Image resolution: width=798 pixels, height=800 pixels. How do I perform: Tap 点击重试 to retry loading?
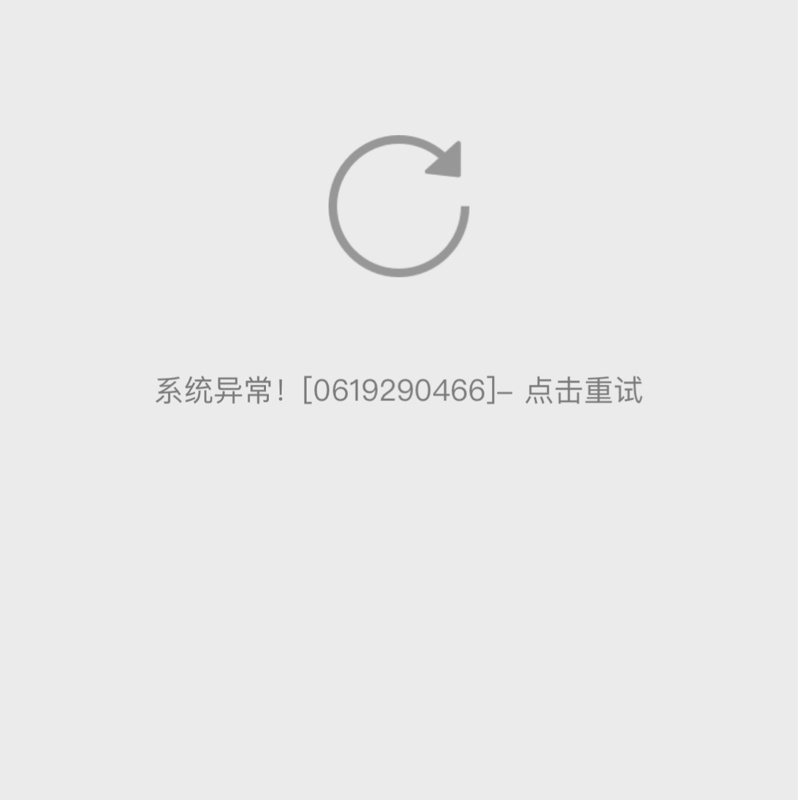click(583, 390)
